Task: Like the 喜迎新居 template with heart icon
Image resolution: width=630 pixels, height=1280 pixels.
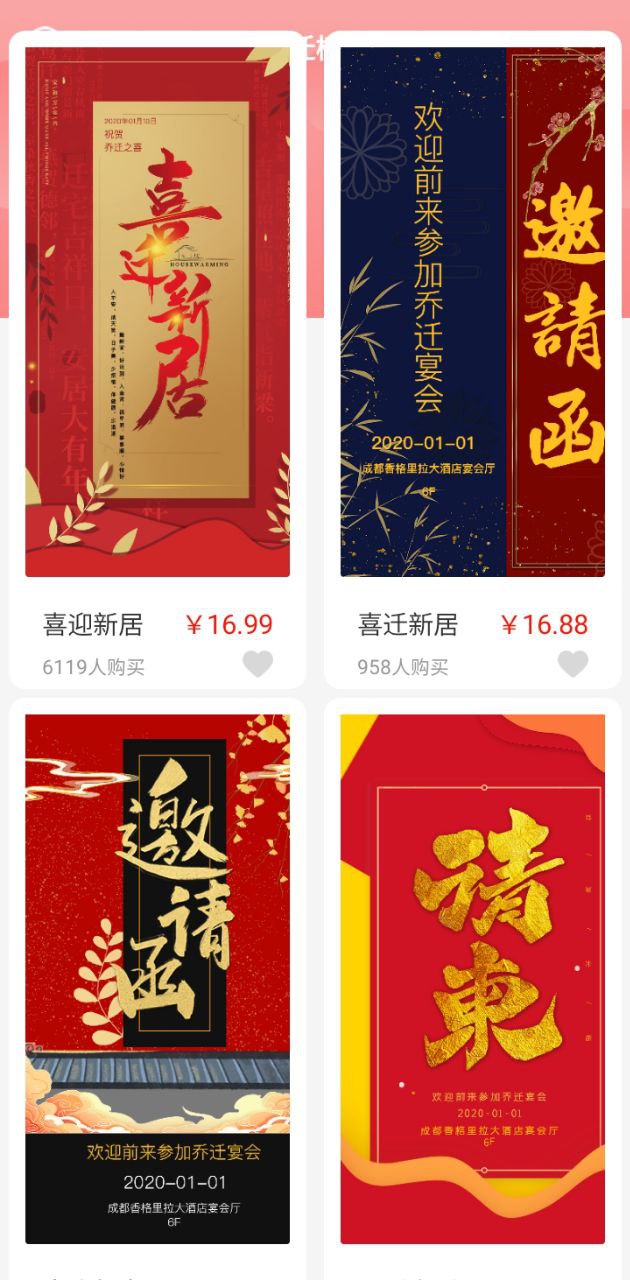Action: 258,664
